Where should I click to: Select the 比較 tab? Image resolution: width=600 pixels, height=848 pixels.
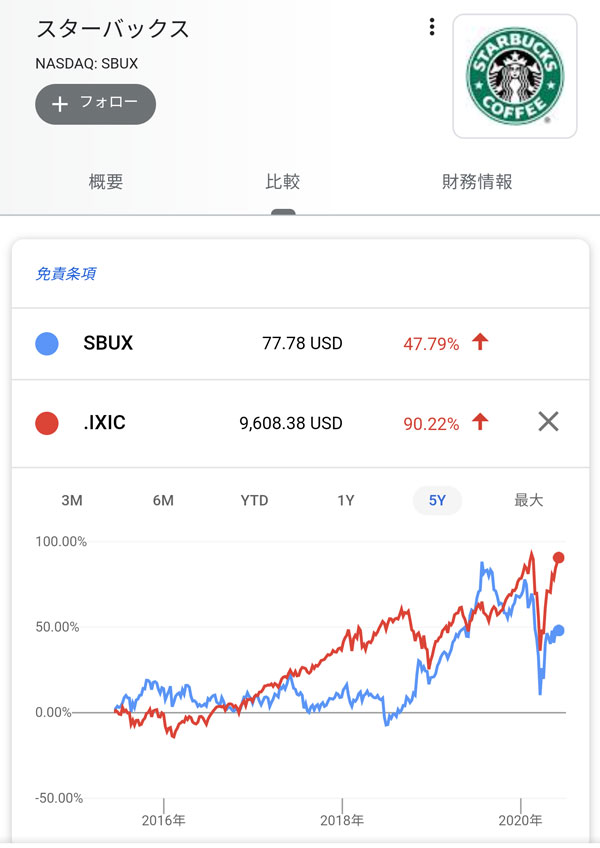282,181
